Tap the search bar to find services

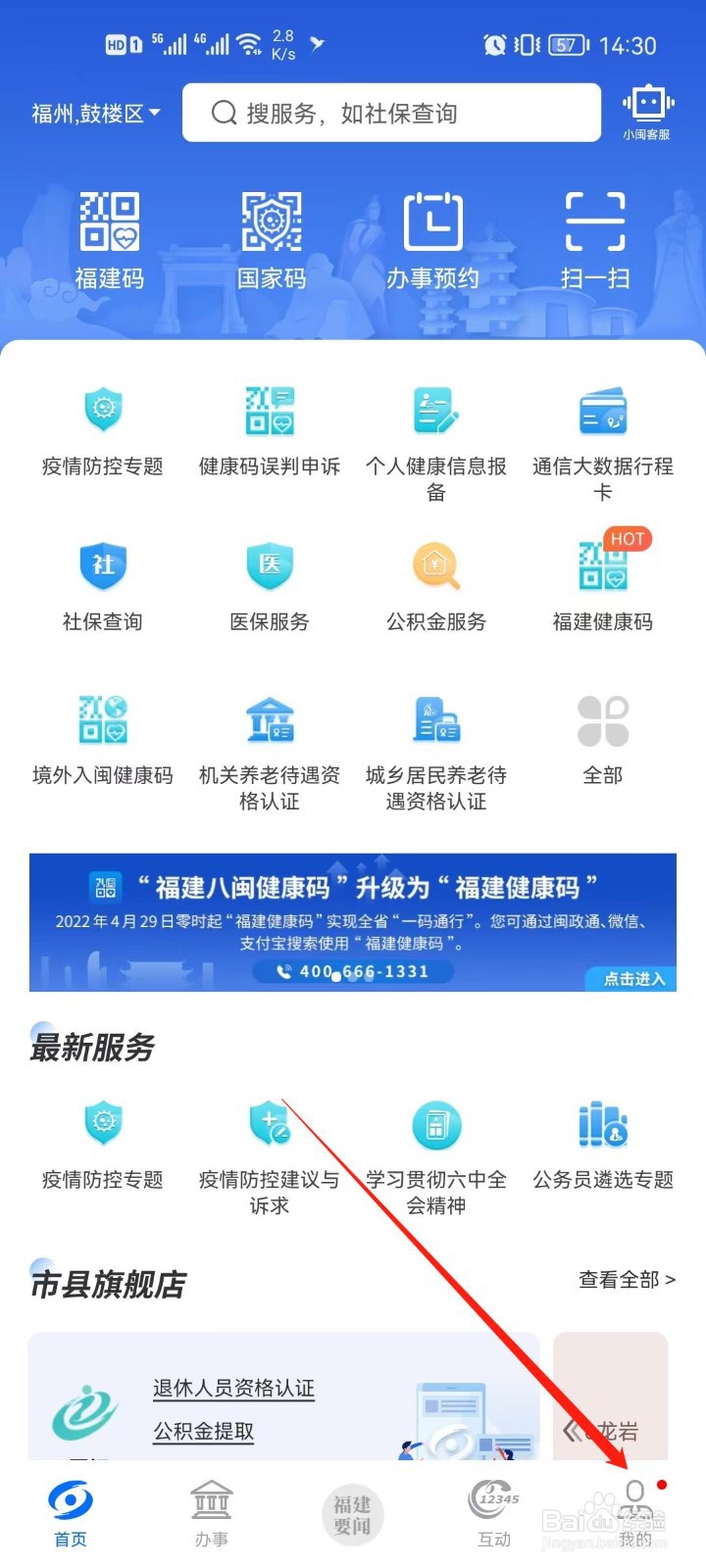point(390,112)
